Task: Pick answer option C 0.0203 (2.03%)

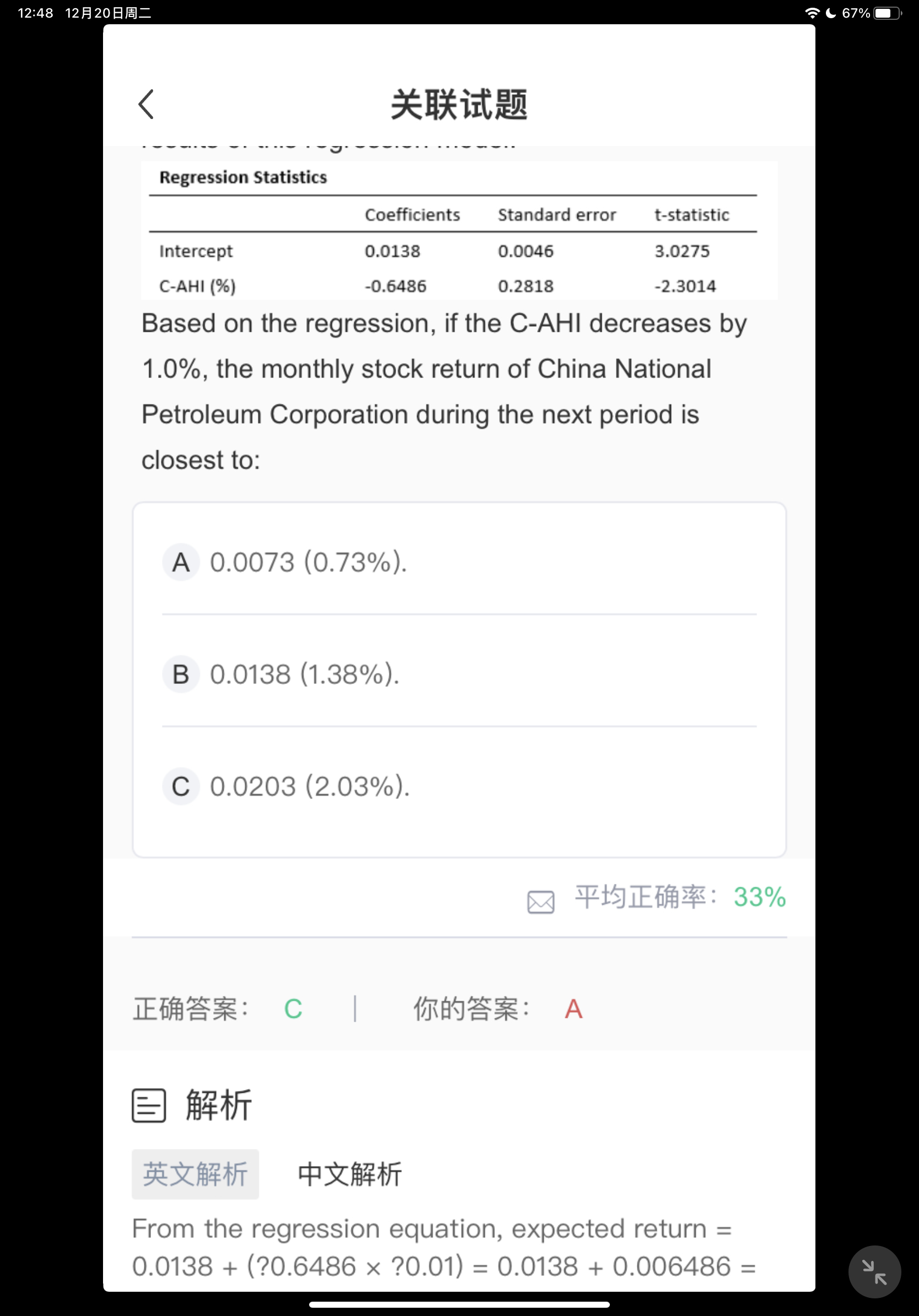Action: [x=310, y=786]
